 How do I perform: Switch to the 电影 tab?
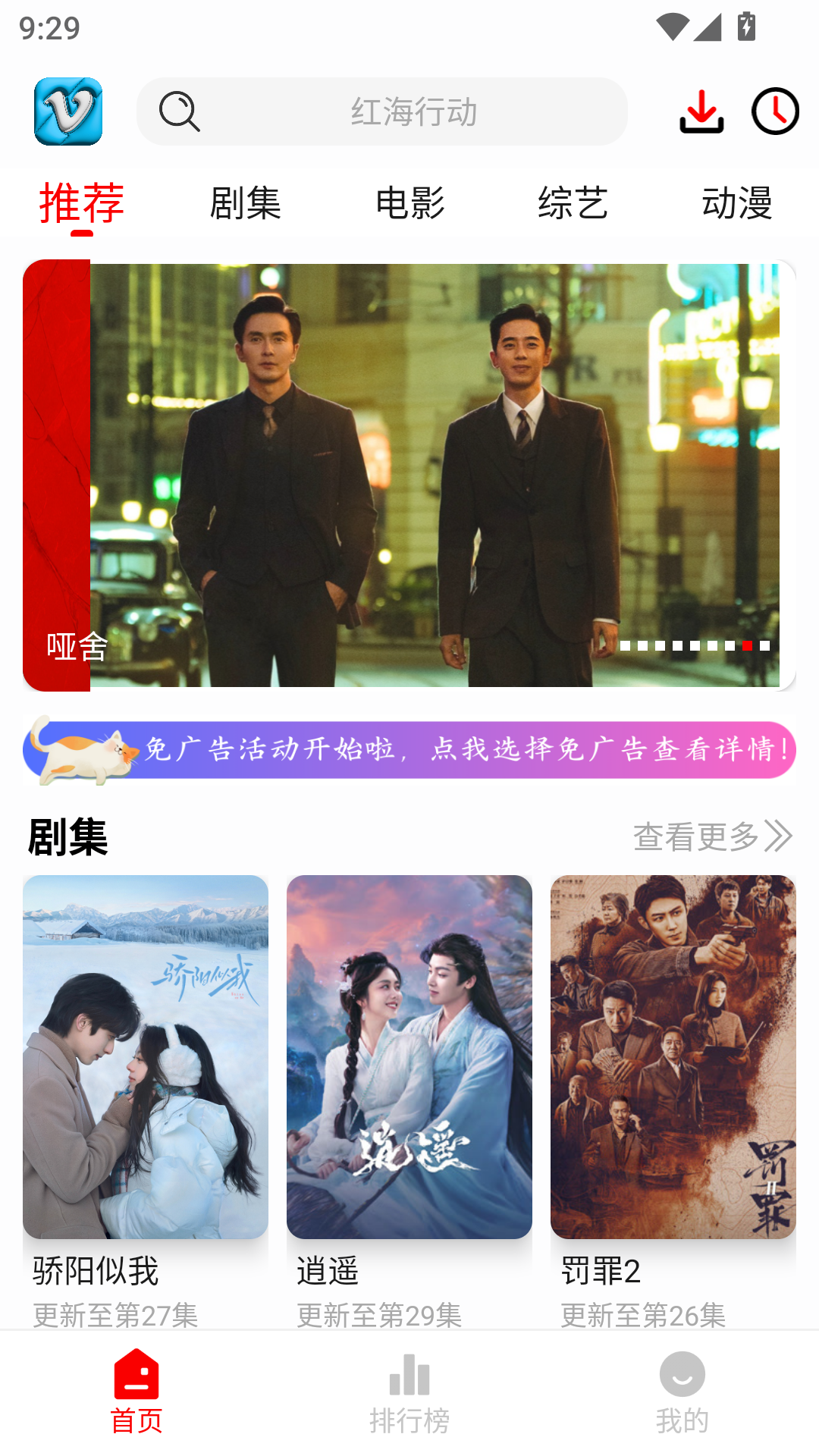click(x=409, y=203)
